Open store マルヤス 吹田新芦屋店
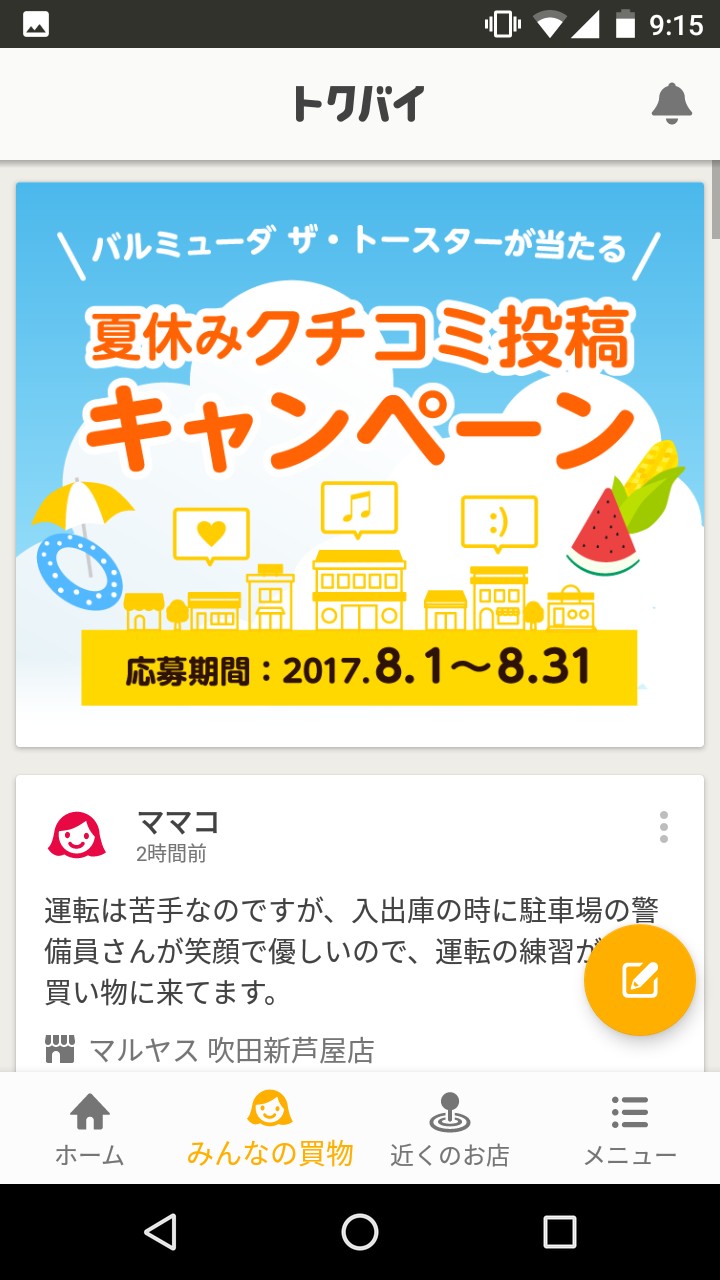 tap(230, 1050)
